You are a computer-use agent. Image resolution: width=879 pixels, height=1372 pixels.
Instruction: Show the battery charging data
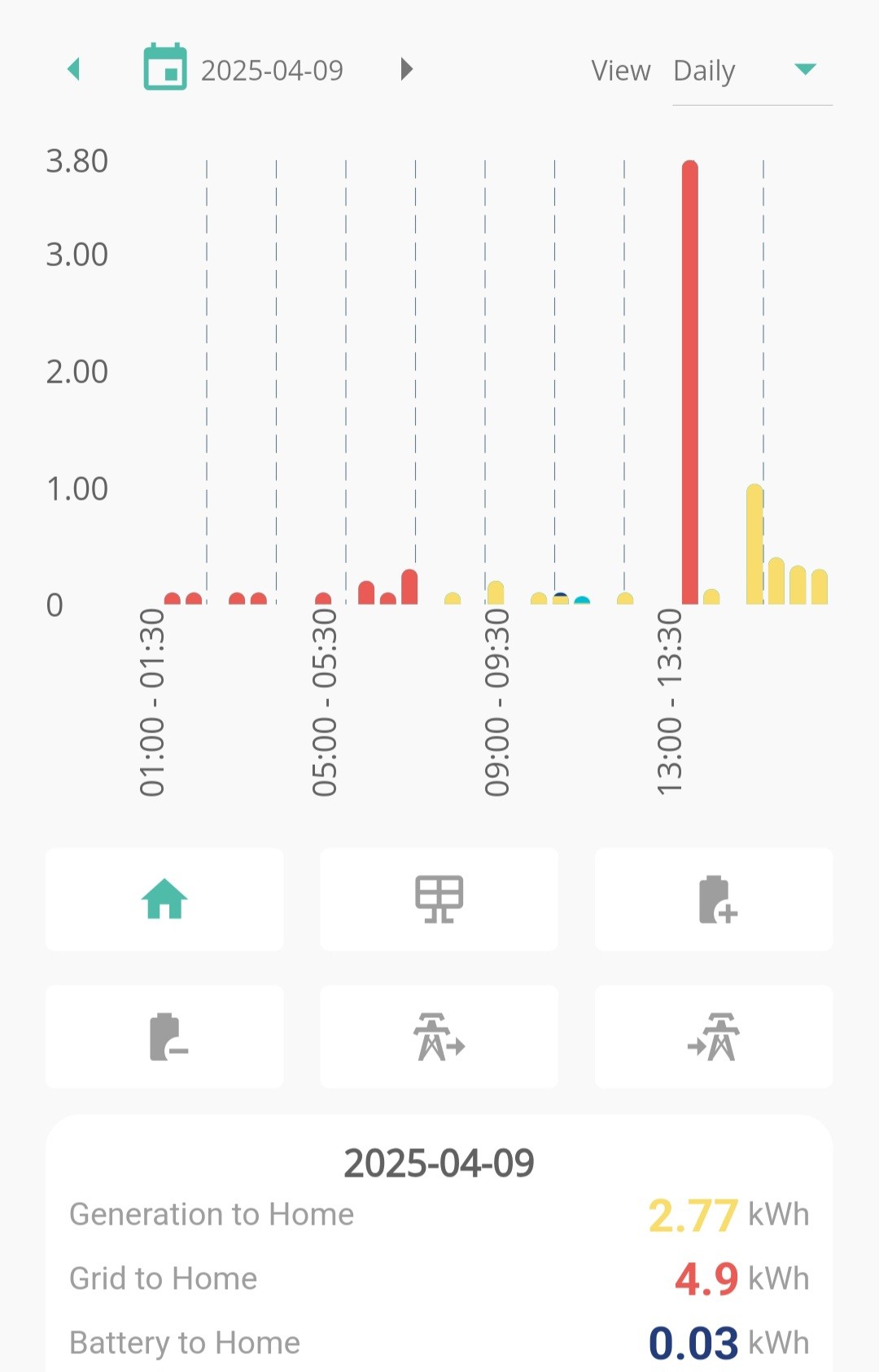tap(713, 899)
